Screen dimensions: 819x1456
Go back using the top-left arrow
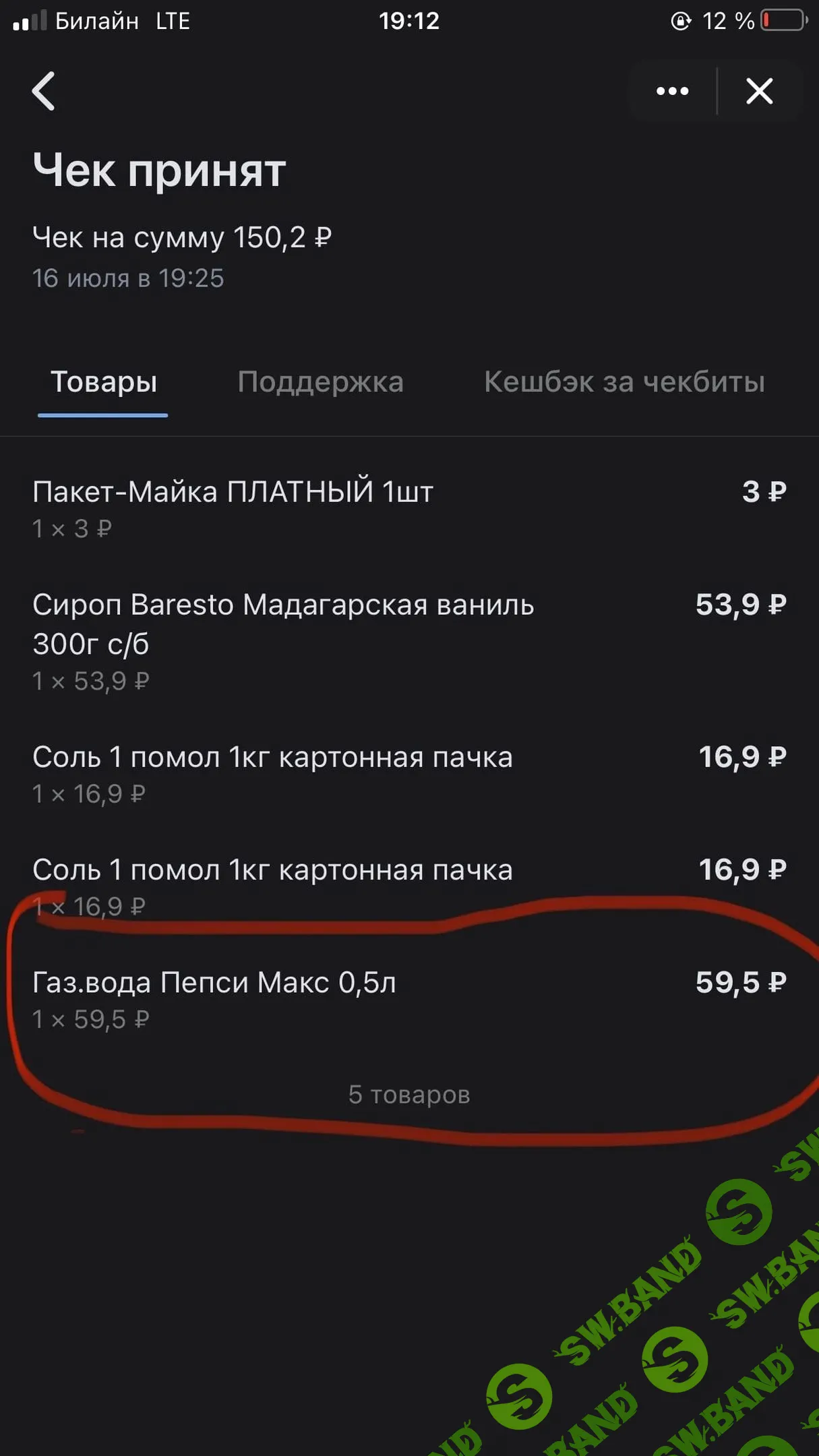44,91
